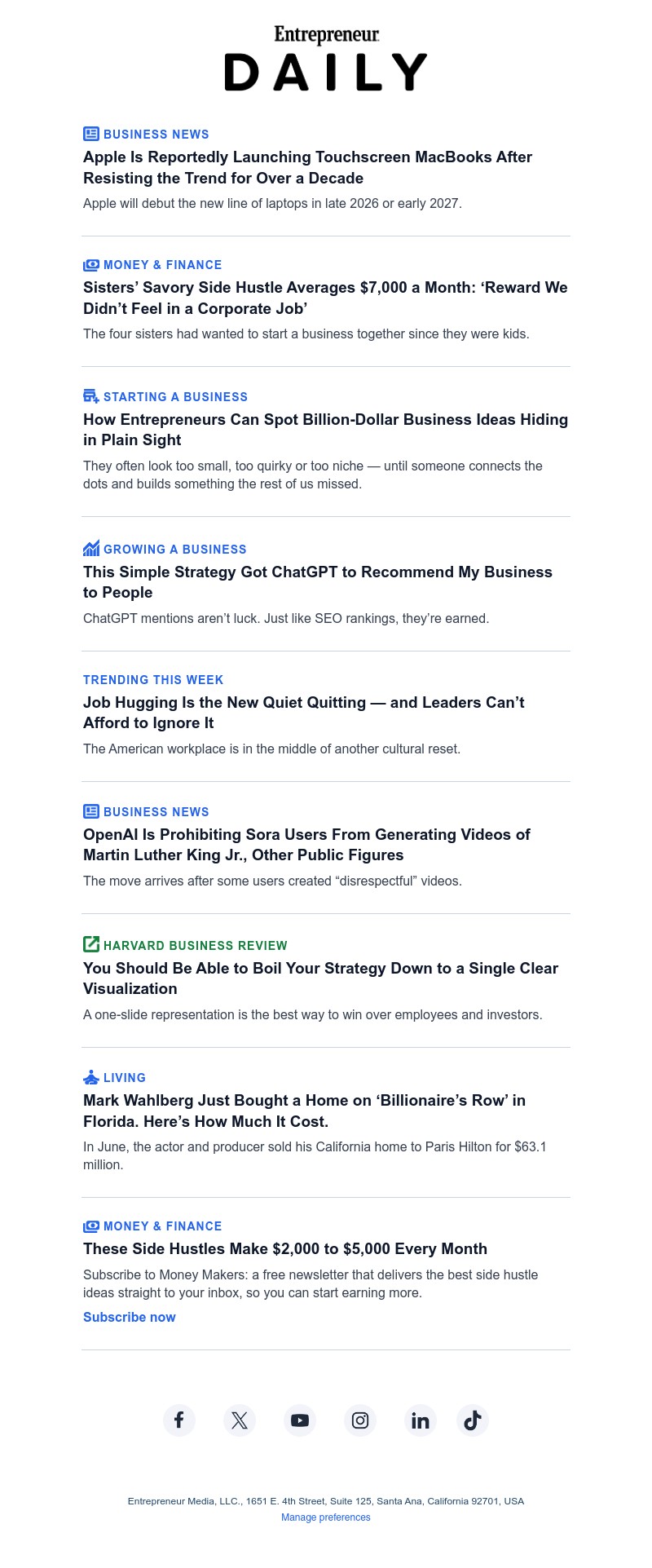The image size is (652, 1568).
Task: Visit the LinkedIn page
Action: coord(421,1420)
